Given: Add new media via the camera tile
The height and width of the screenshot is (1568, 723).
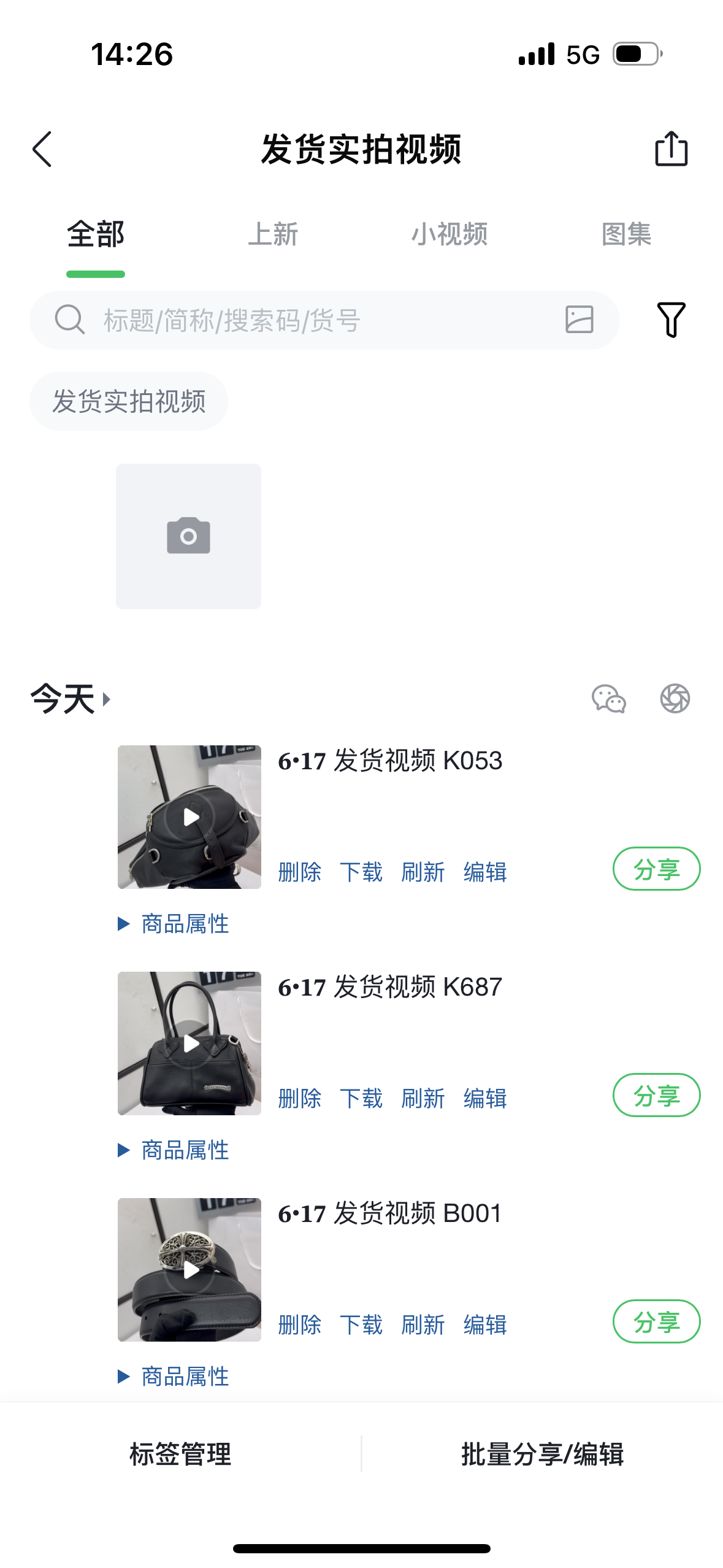Looking at the screenshot, I should click(188, 536).
